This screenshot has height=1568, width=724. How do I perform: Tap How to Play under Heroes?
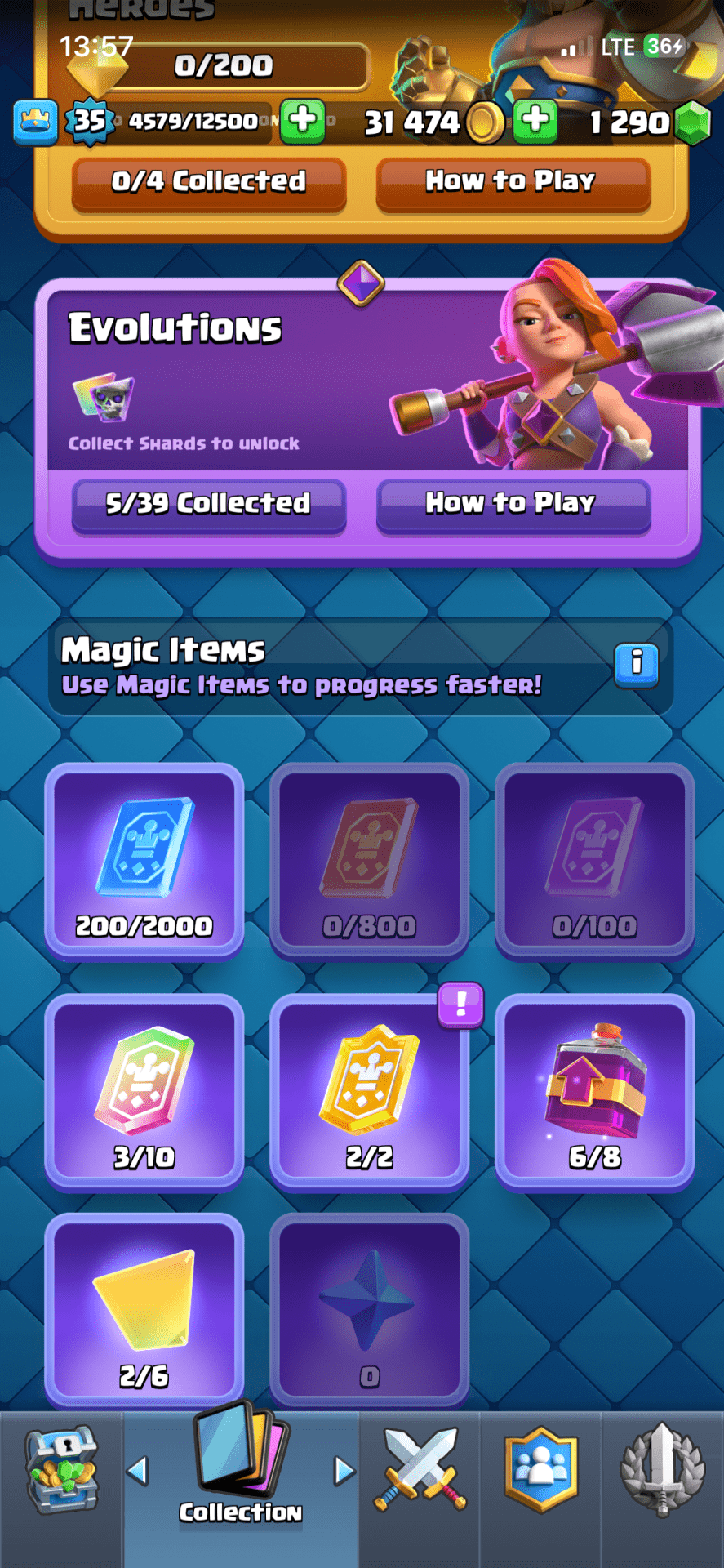click(513, 182)
